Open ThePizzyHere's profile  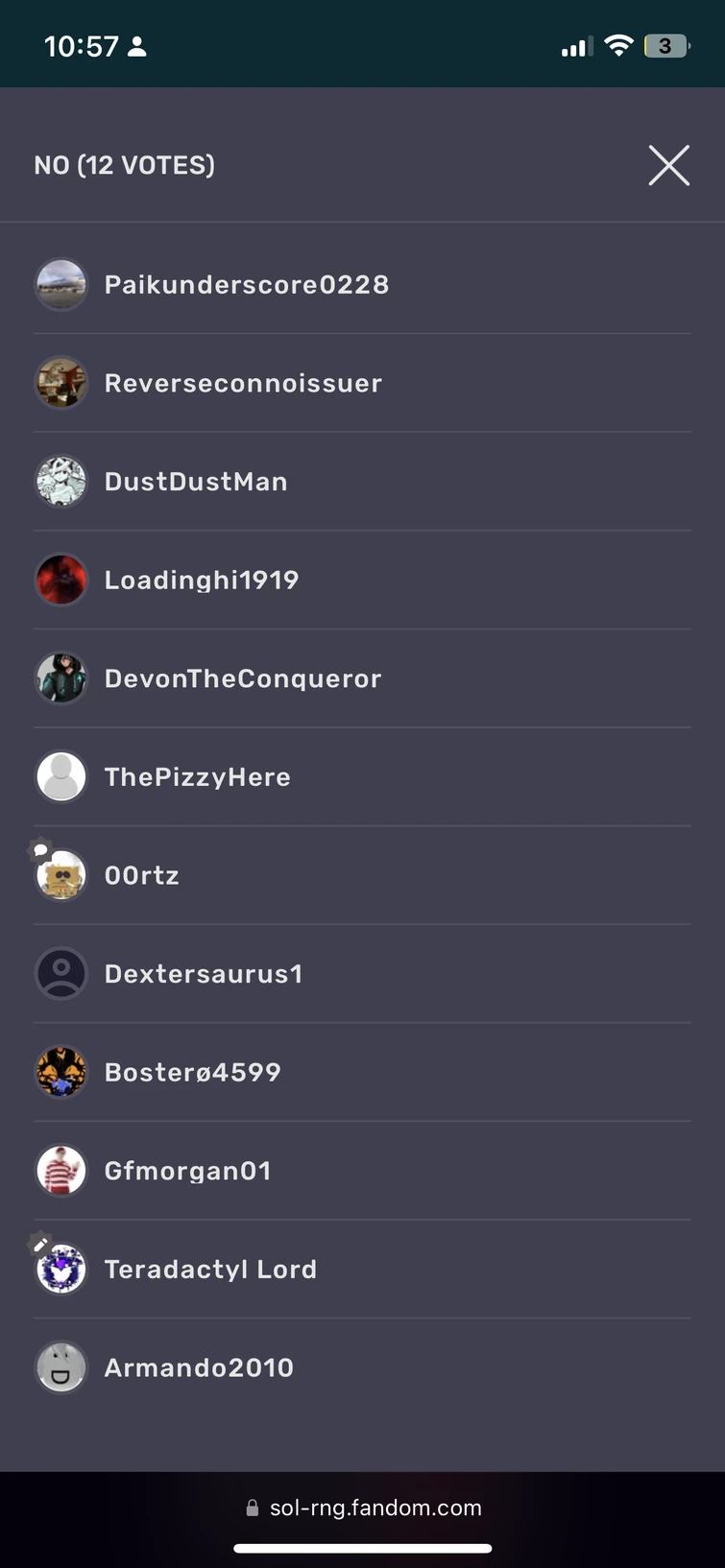(x=197, y=777)
